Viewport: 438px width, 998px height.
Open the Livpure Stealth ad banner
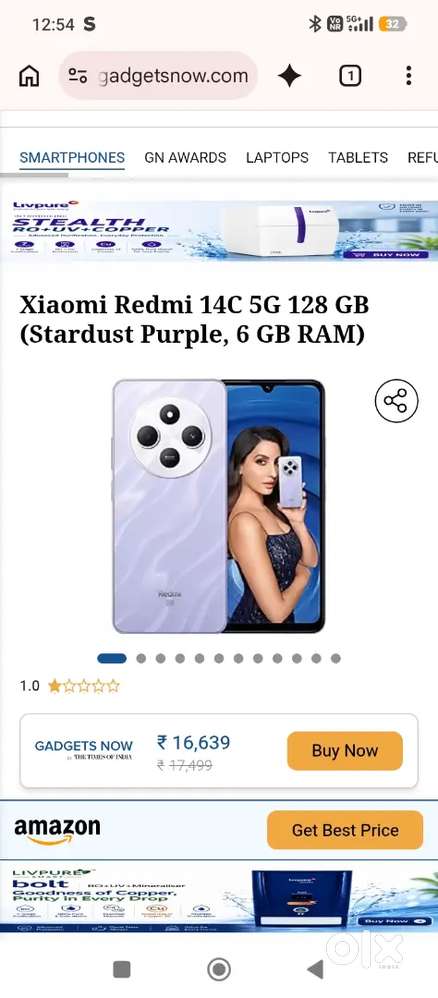[x=219, y=230]
